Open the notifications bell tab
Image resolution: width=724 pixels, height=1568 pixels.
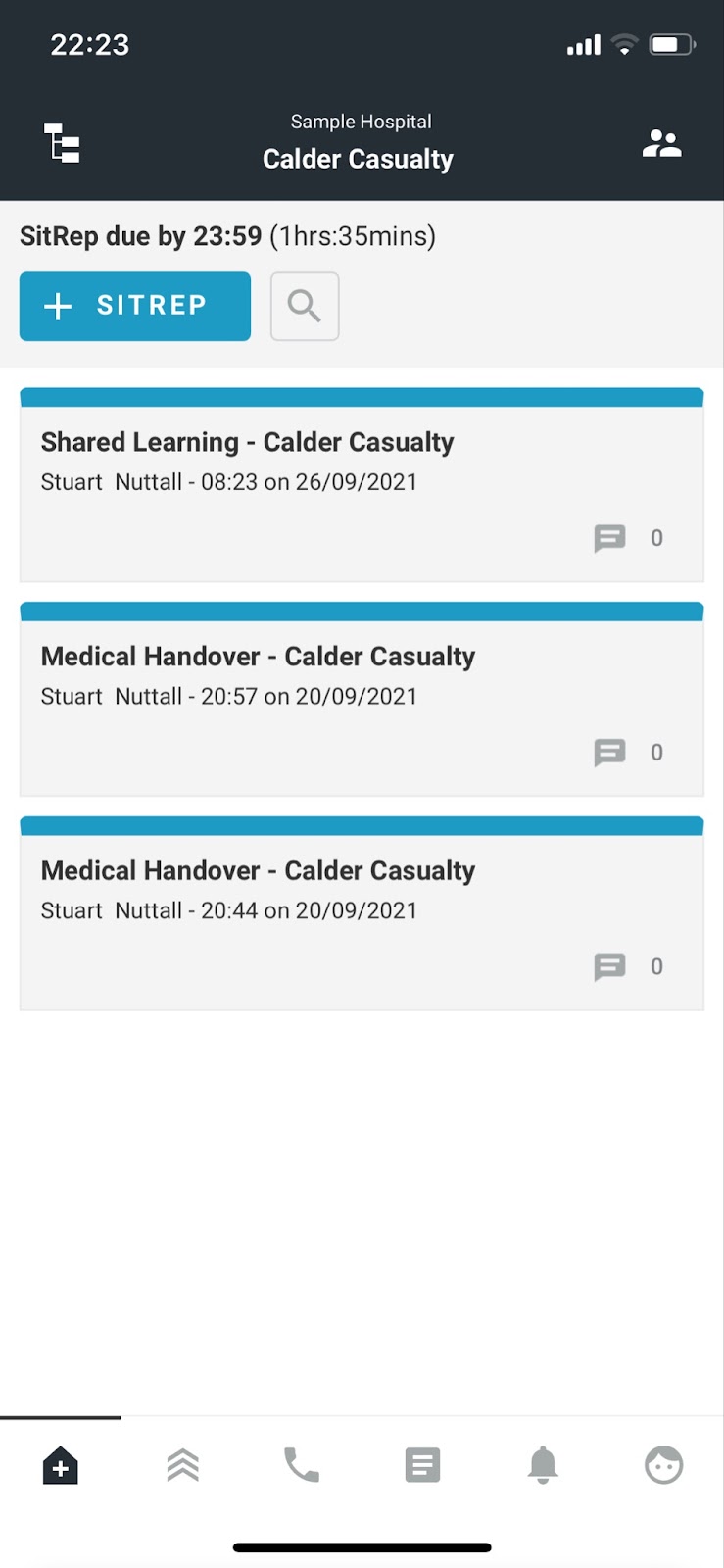pyautogui.click(x=543, y=1466)
